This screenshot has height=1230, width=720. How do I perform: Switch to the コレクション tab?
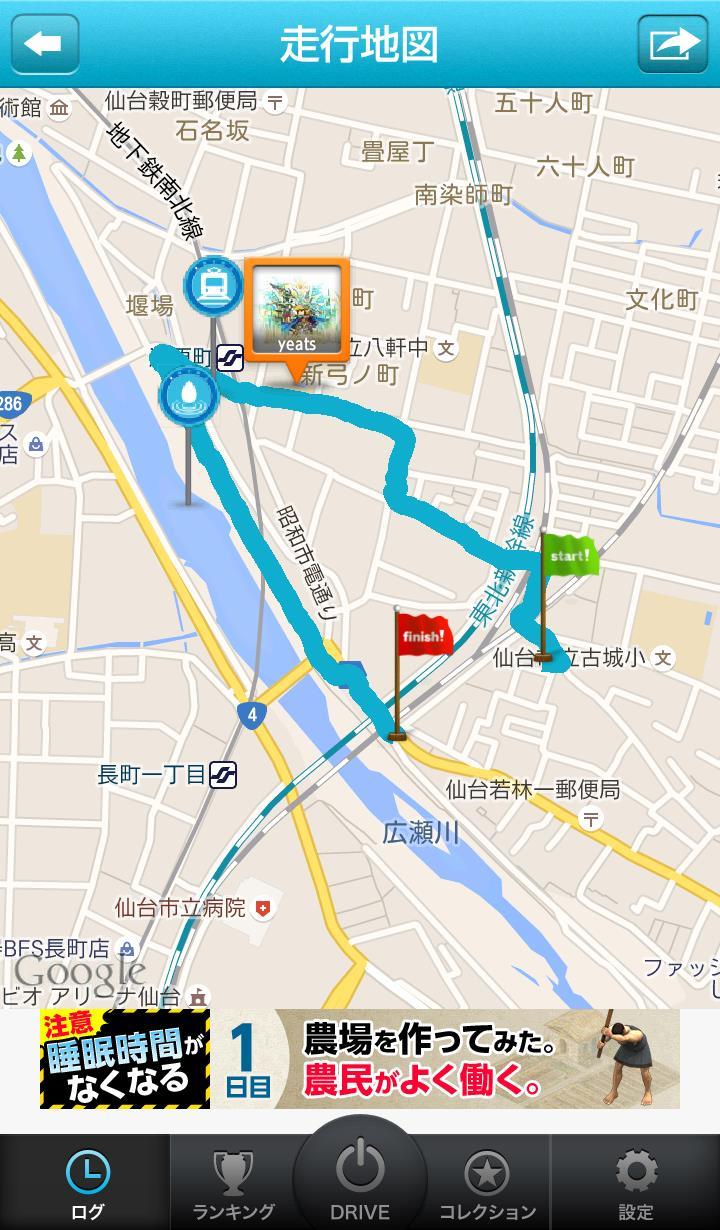[x=487, y=1184]
